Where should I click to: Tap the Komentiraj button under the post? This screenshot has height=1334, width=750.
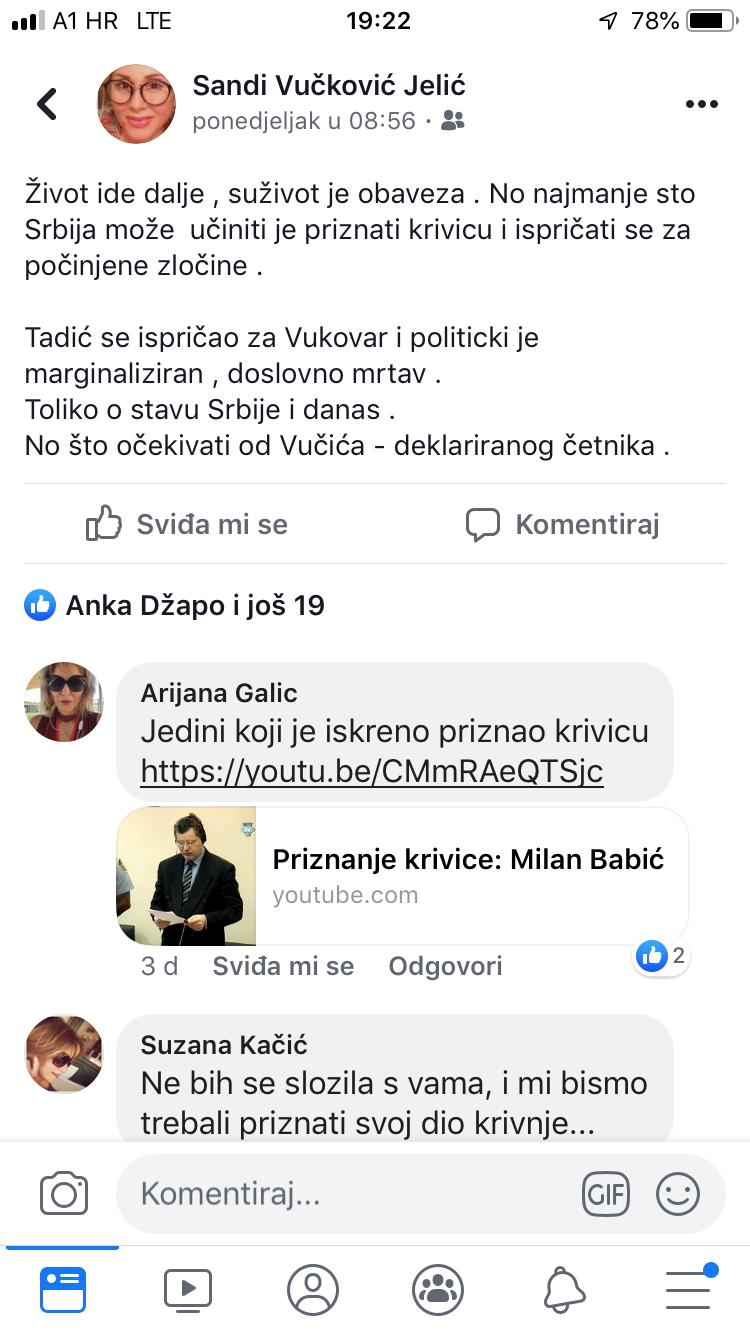(563, 524)
